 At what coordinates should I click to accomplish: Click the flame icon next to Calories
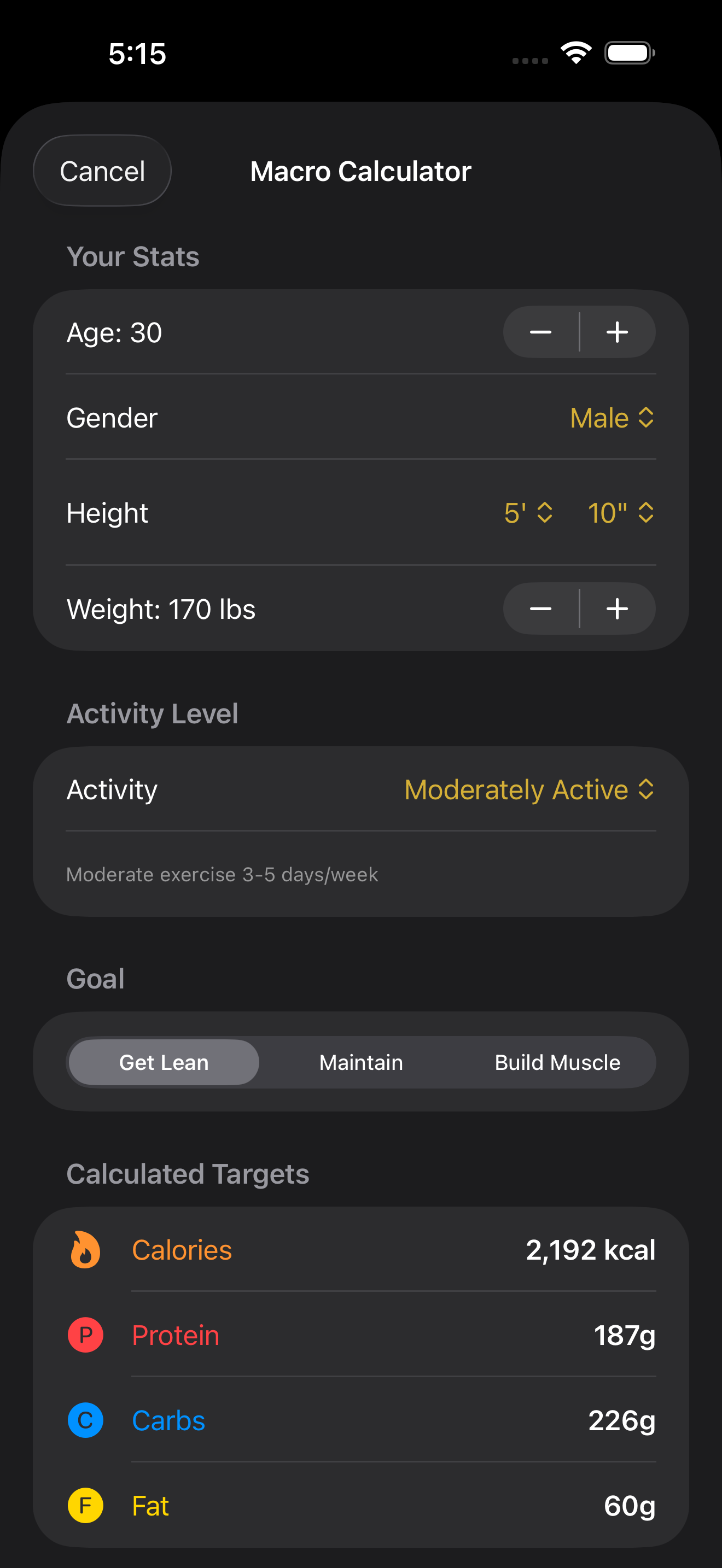(85, 1249)
